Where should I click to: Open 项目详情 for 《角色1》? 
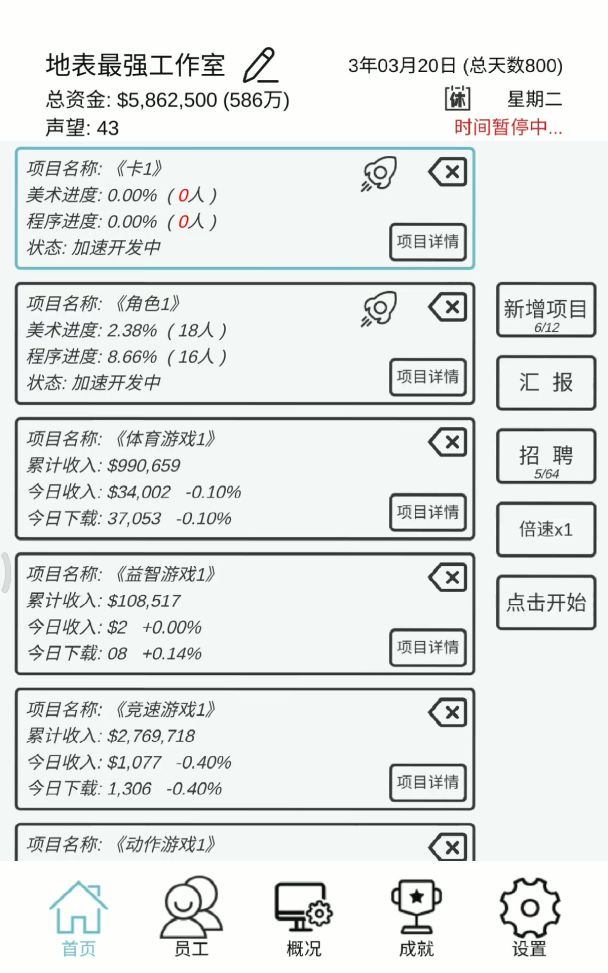[428, 377]
